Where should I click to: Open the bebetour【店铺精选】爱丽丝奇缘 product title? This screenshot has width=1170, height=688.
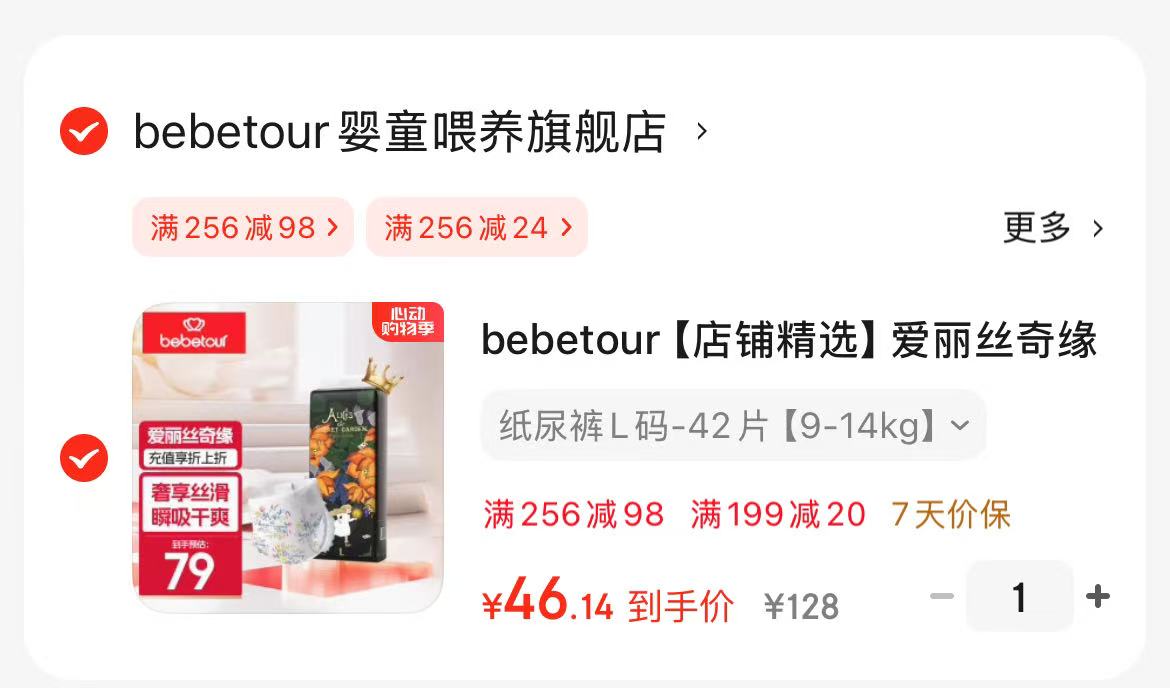(788, 340)
